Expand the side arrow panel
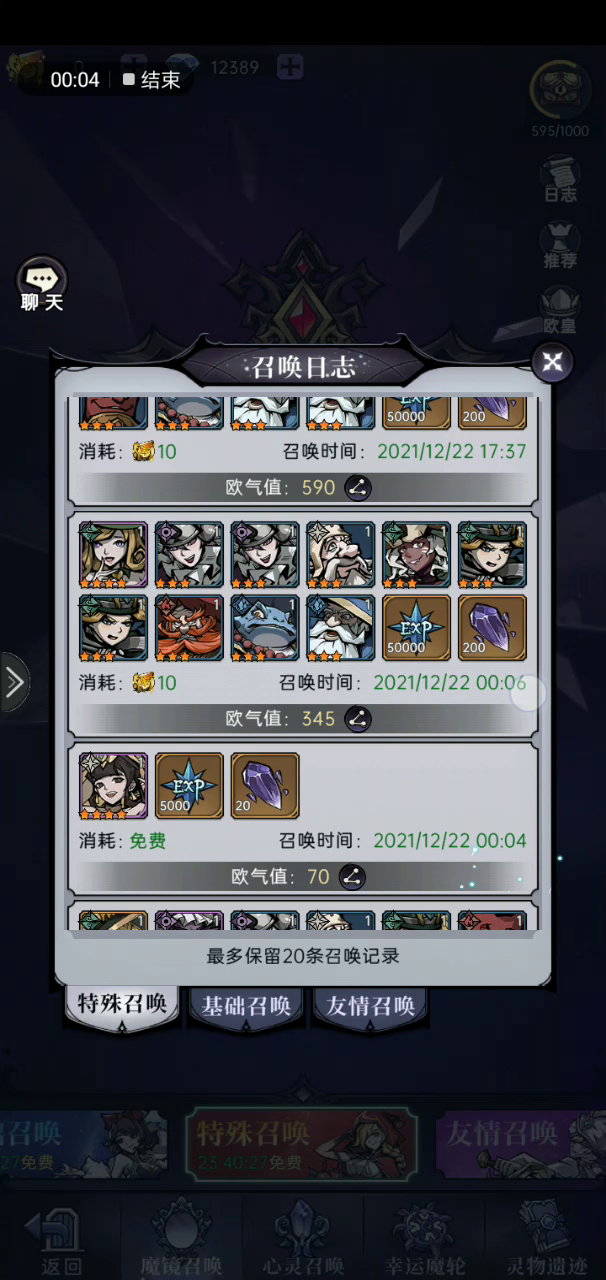Image resolution: width=606 pixels, height=1280 pixels. (x=14, y=682)
